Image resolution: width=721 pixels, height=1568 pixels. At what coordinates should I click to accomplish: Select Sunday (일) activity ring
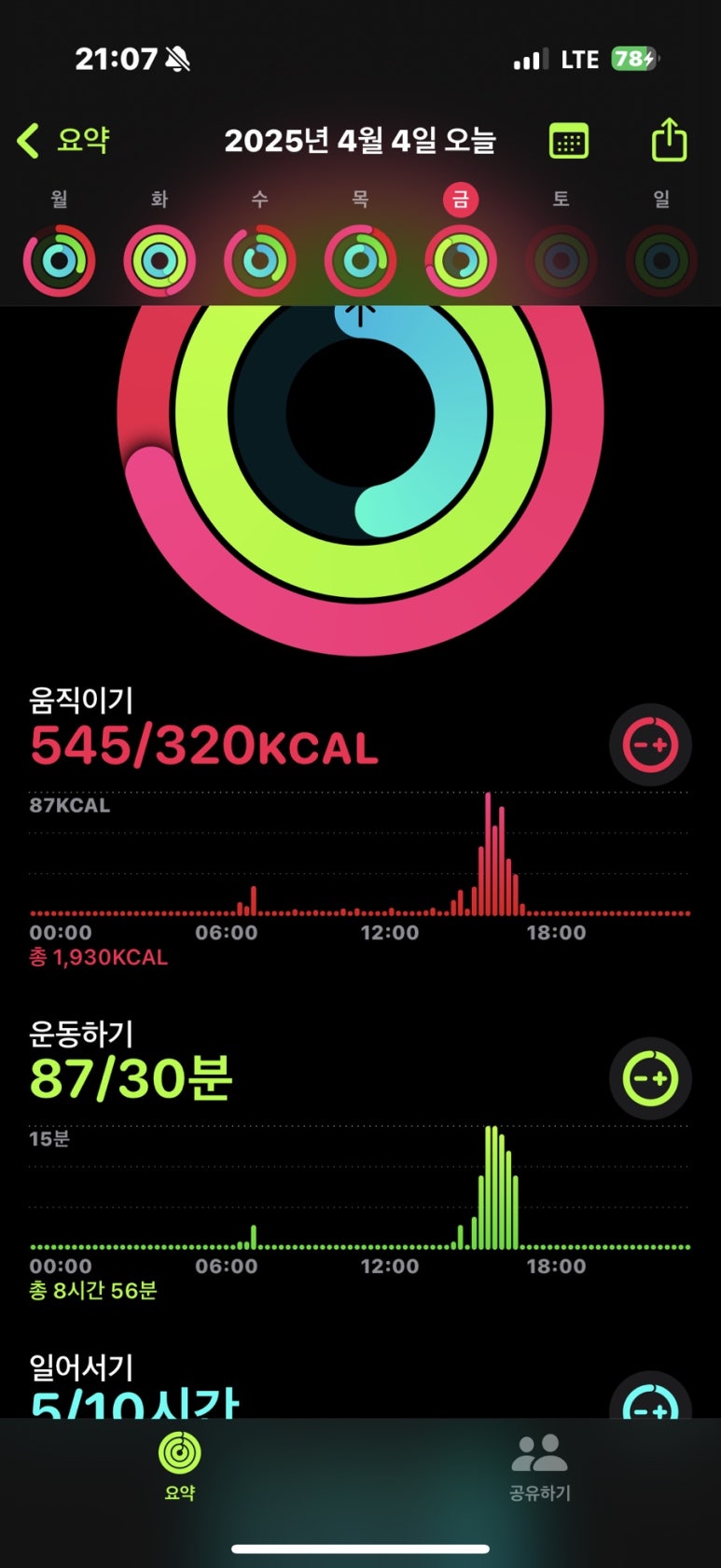pyautogui.click(x=661, y=260)
